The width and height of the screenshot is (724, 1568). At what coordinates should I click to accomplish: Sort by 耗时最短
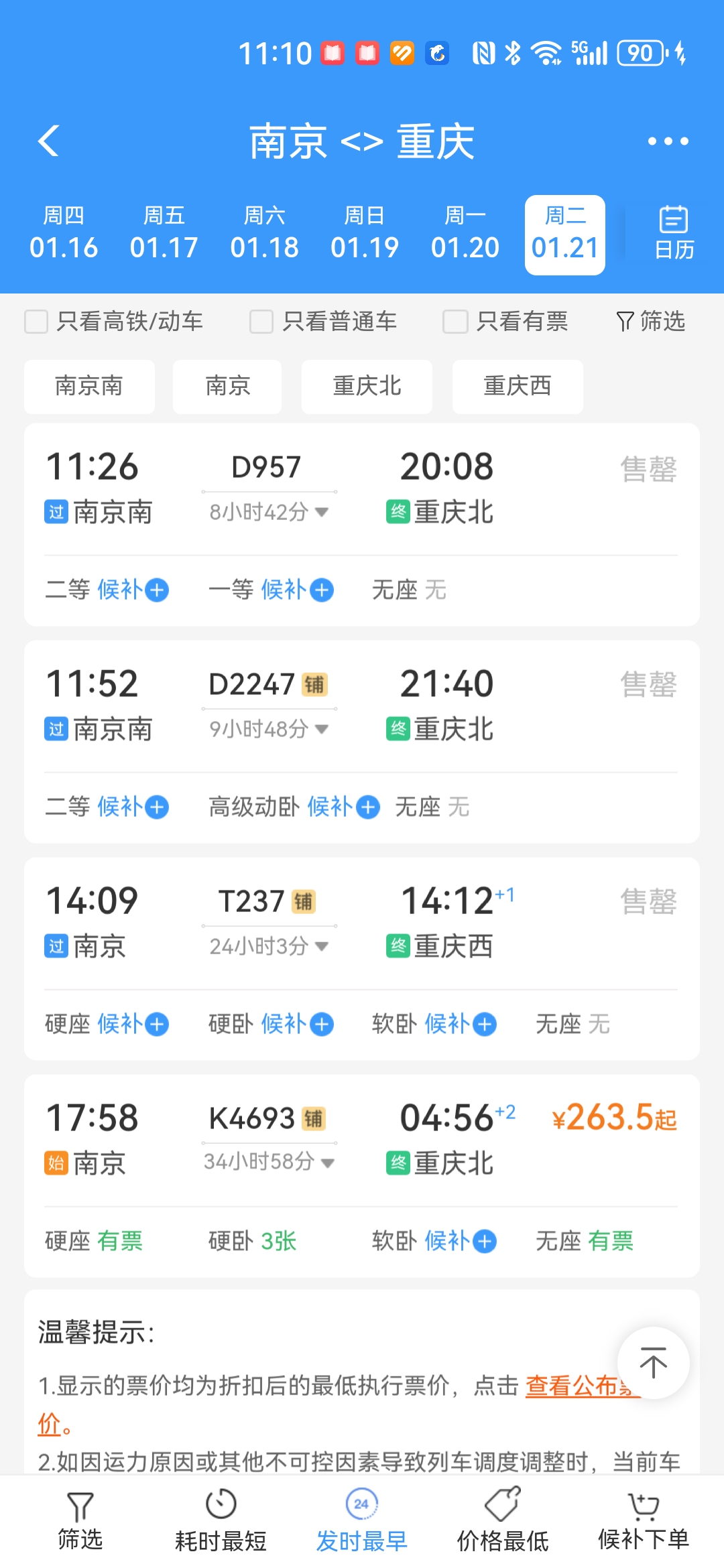click(221, 1520)
